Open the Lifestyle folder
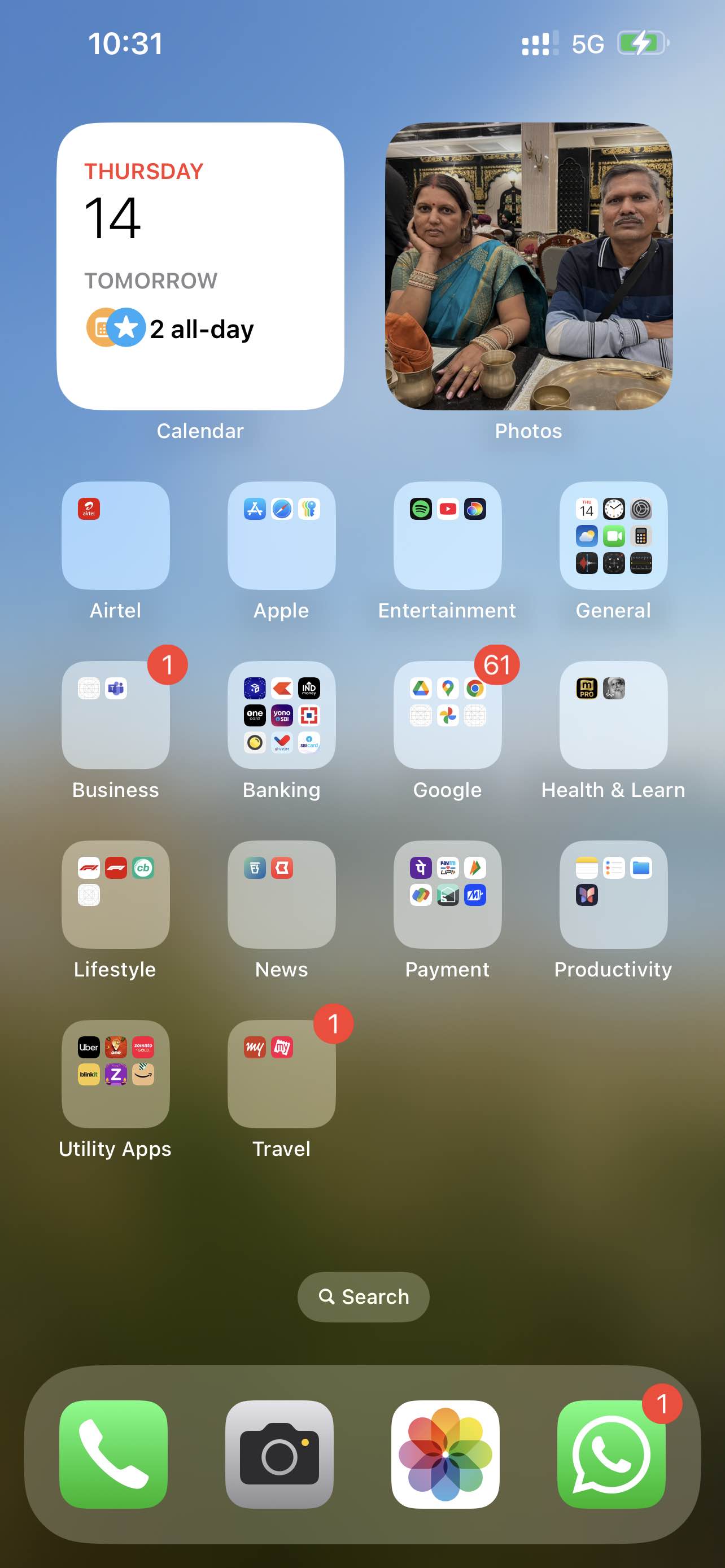This screenshot has height=1568, width=725. coord(116,894)
